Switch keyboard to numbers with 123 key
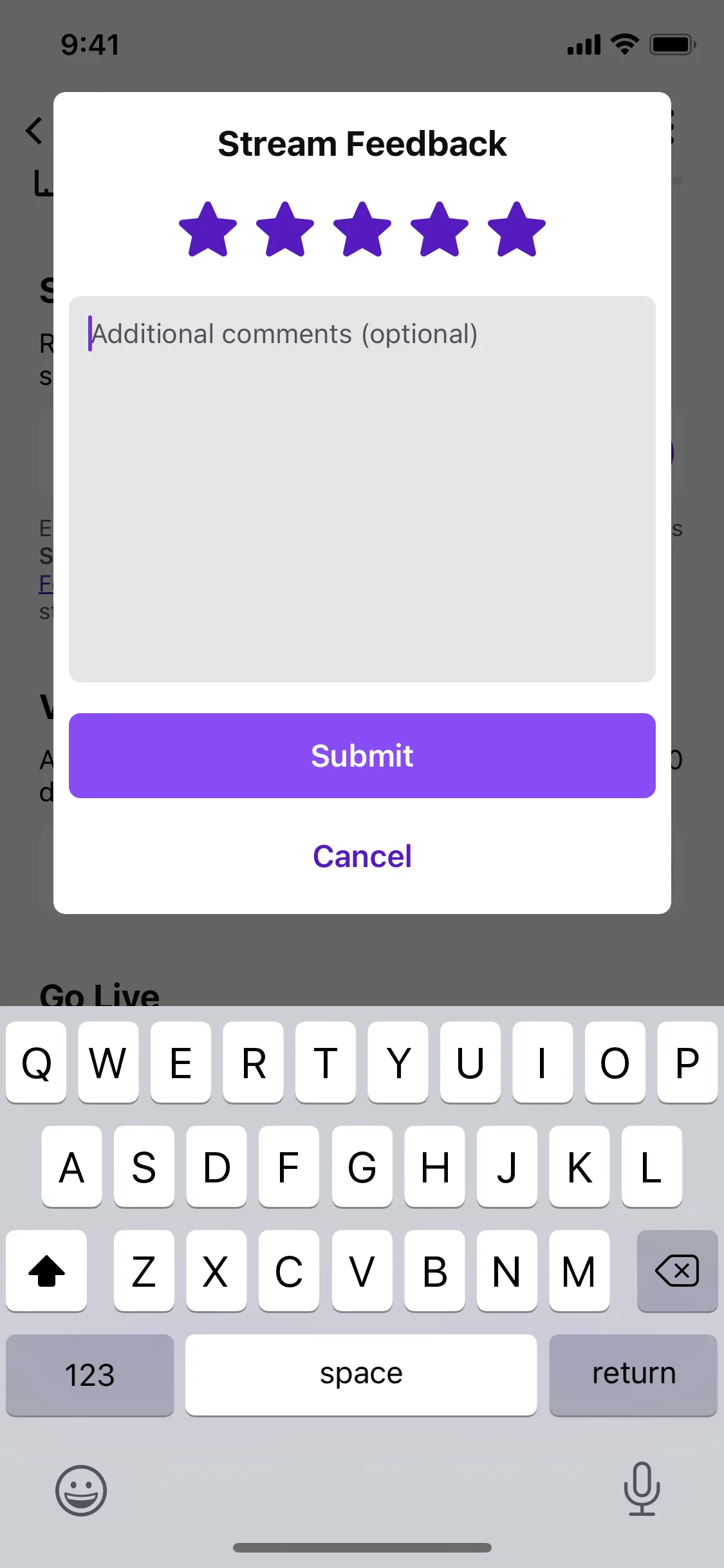Image resolution: width=724 pixels, height=1568 pixels. [x=89, y=1374]
